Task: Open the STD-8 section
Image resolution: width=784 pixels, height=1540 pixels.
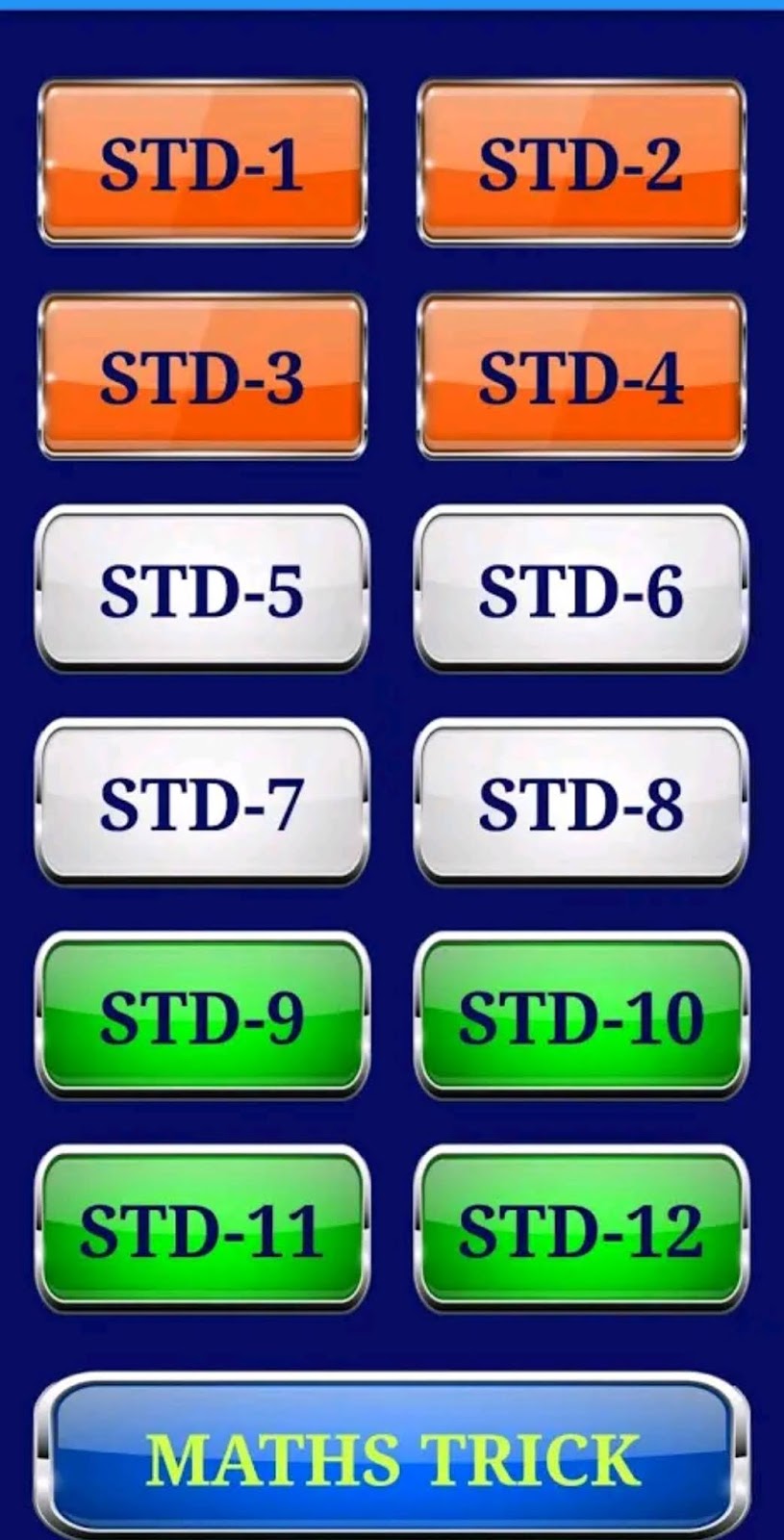Action: click(x=581, y=802)
